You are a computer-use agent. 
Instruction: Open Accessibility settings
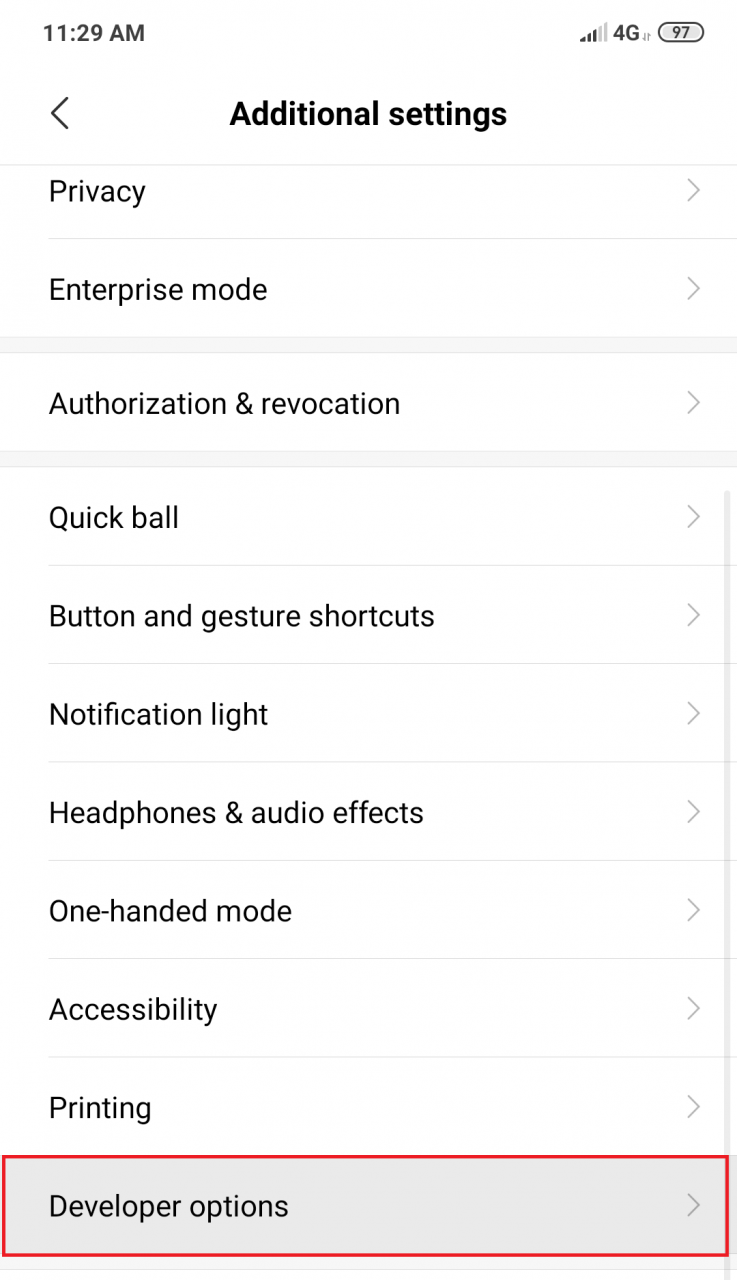368,1008
